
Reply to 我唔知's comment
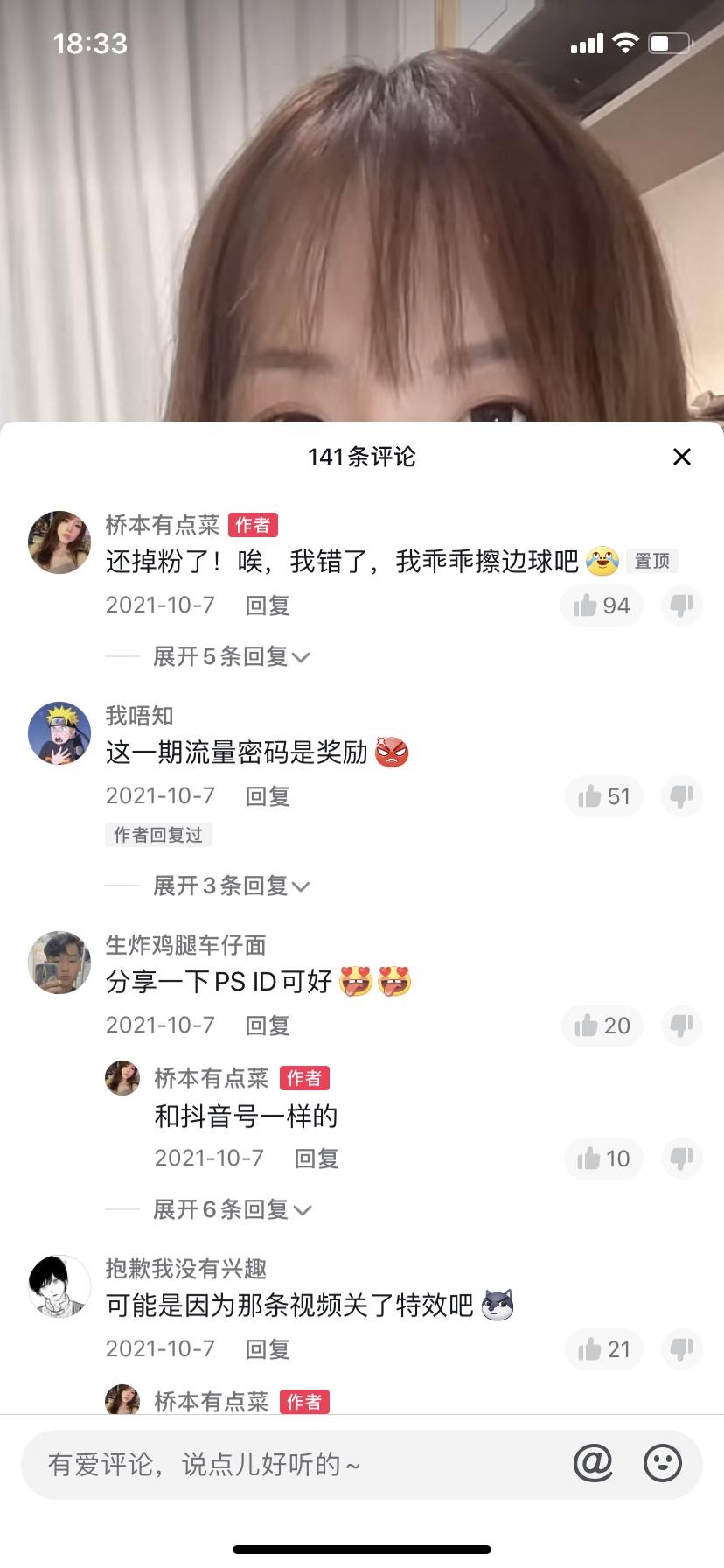(x=267, y=796)
